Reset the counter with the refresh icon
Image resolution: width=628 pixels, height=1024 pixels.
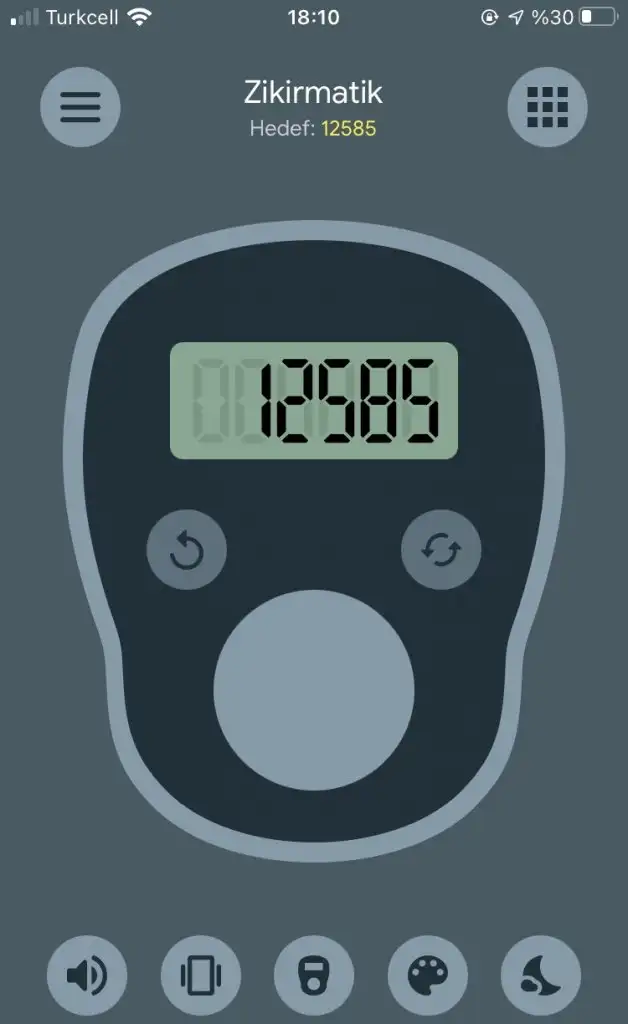coord(441,550)
